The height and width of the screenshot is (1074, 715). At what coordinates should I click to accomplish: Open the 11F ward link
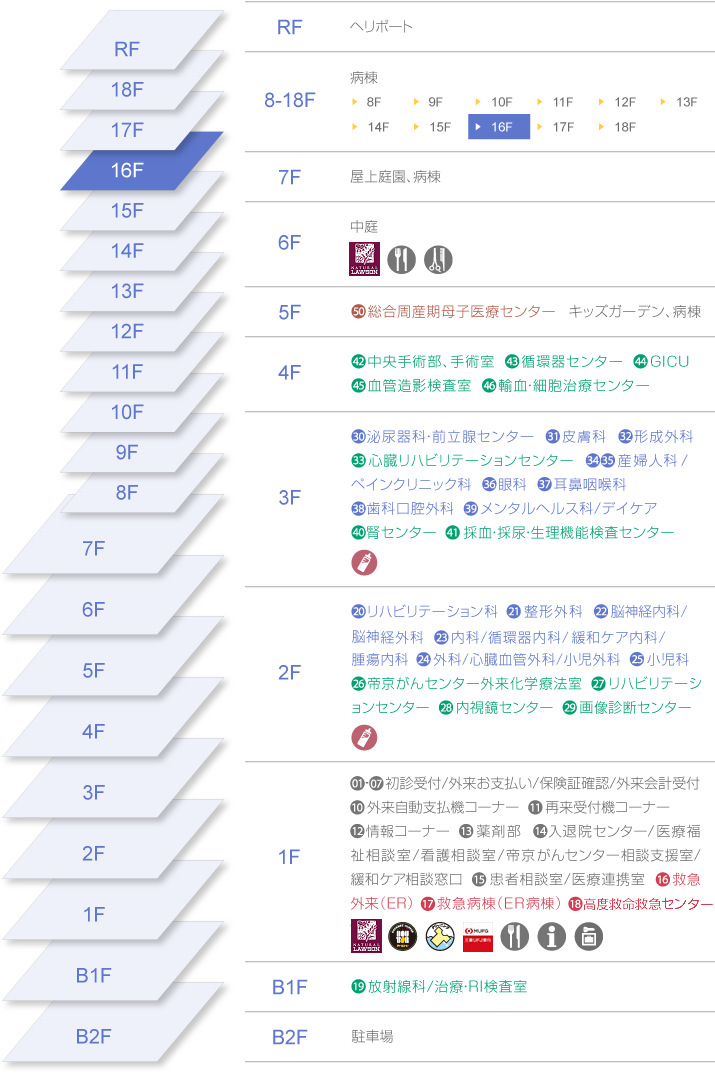[x=561, y=102]
